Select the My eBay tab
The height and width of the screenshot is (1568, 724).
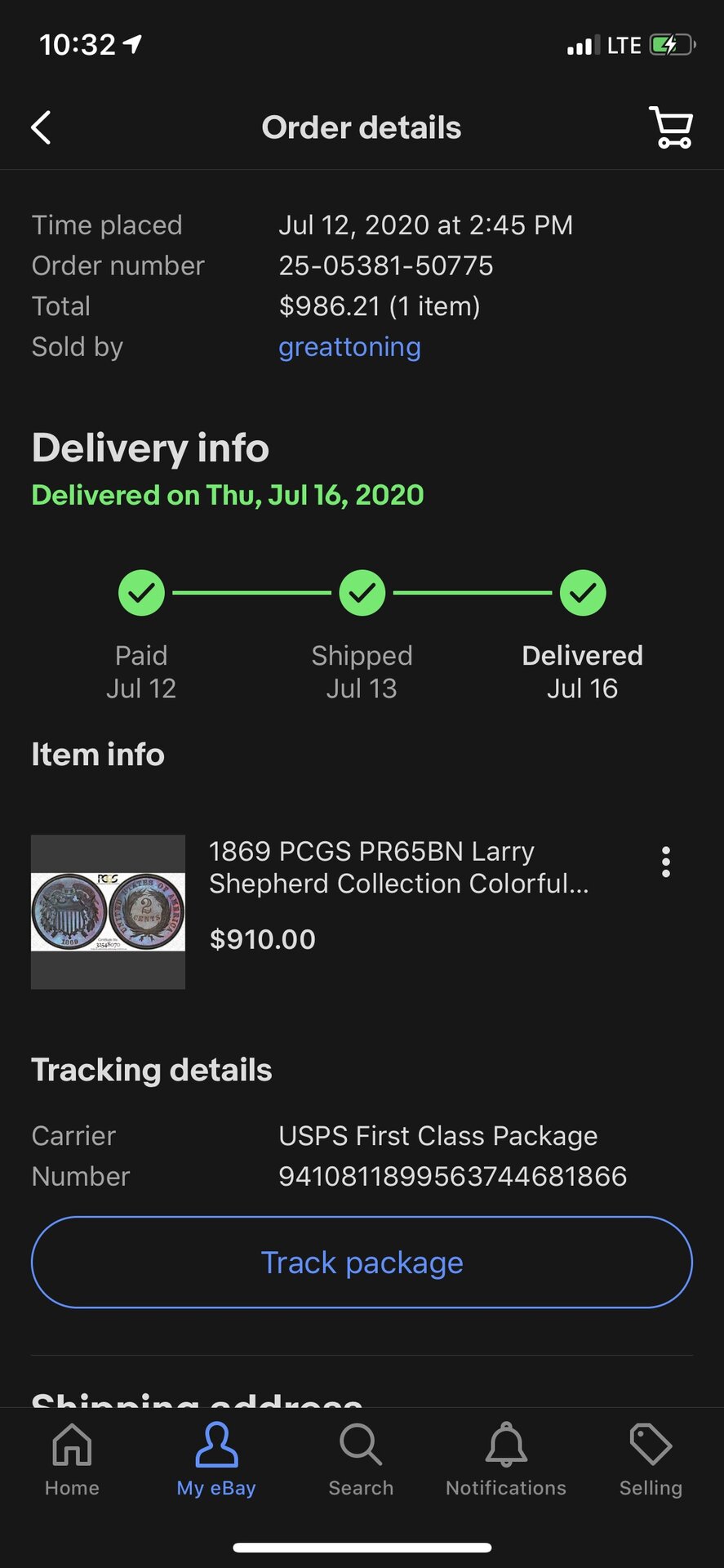pyautogui.click(x=216, y=1459)
